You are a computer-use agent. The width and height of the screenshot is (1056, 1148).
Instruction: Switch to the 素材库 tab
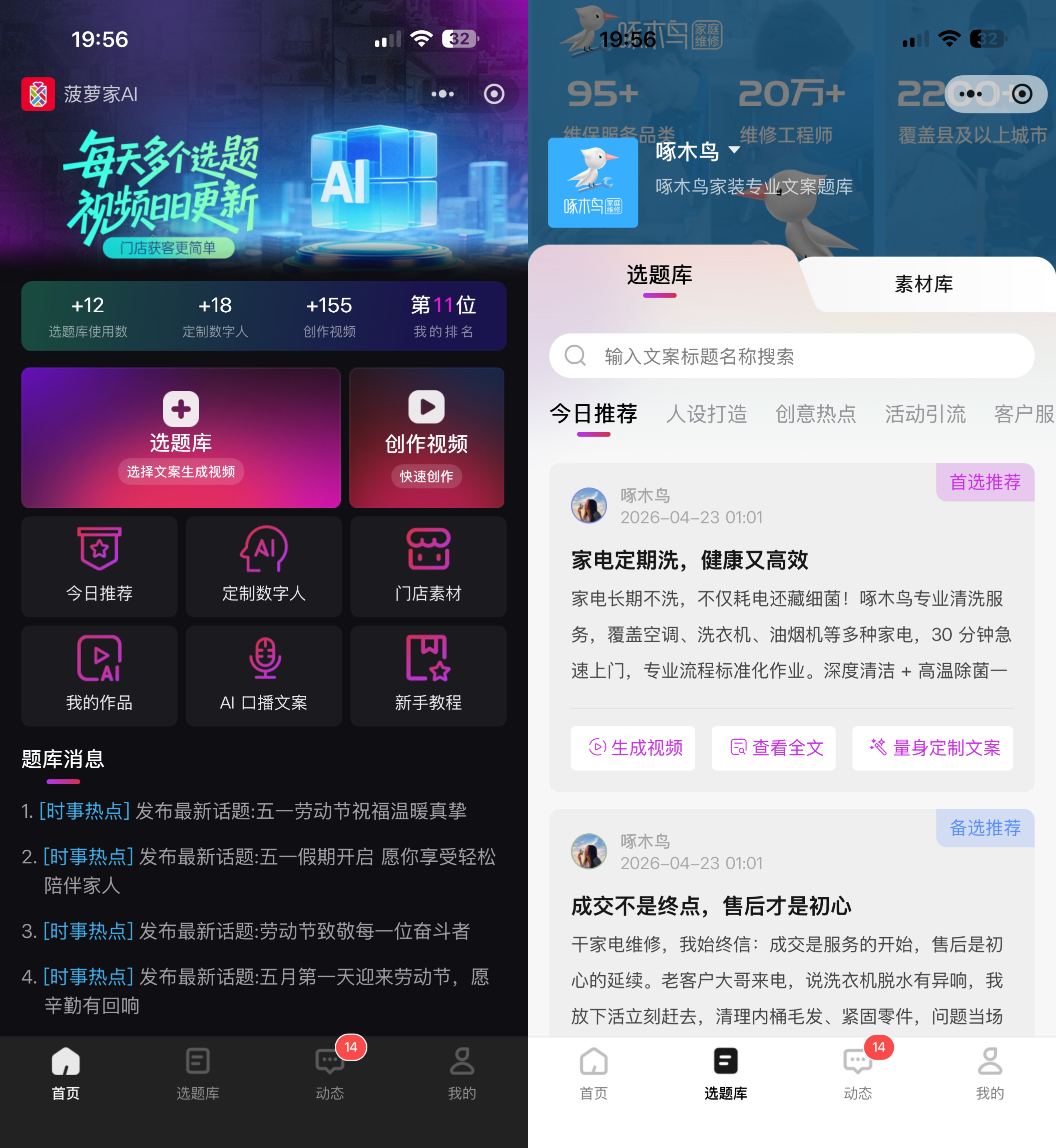[924, 284]
